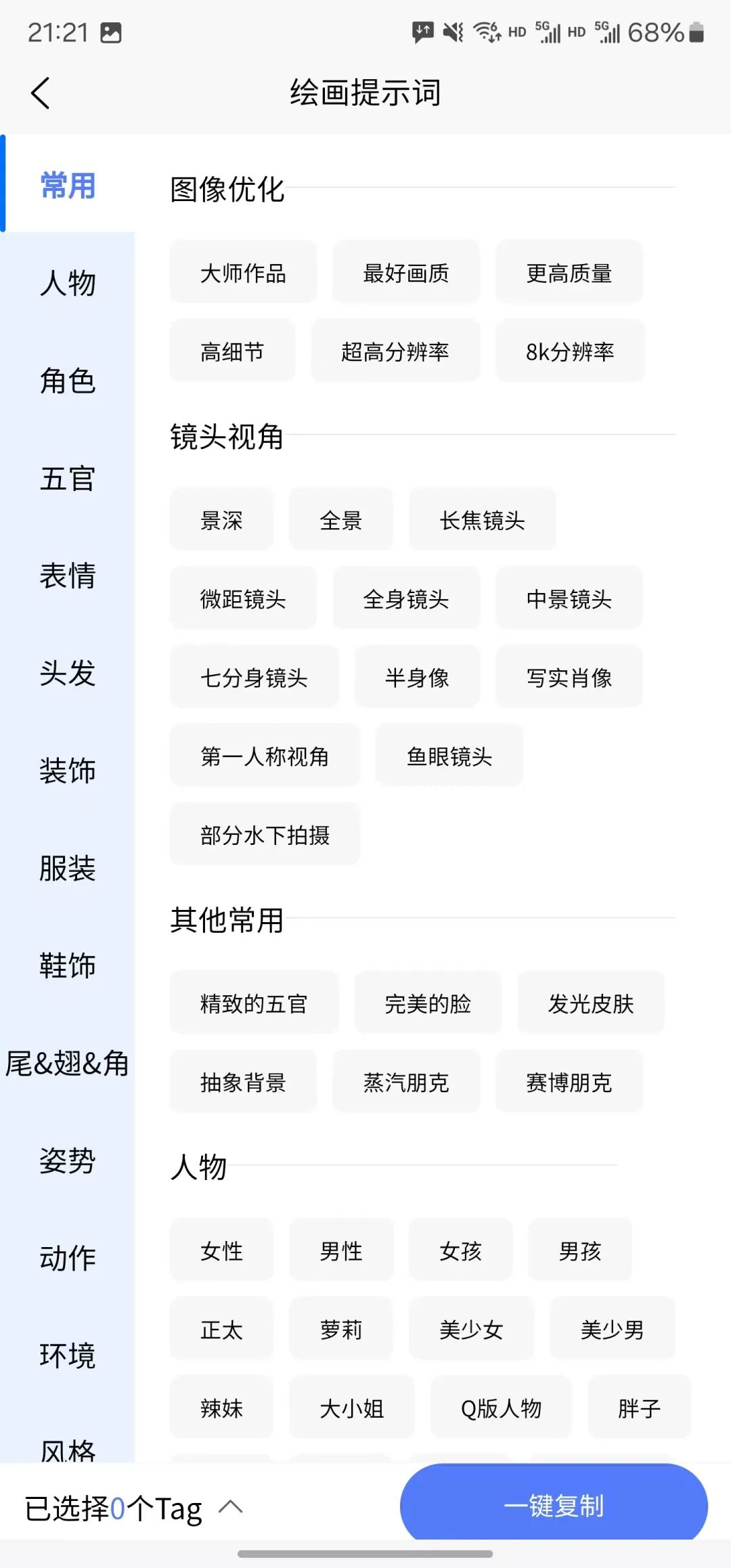
Task: Go back using the top-left arrow
Action: click(41, 93)
